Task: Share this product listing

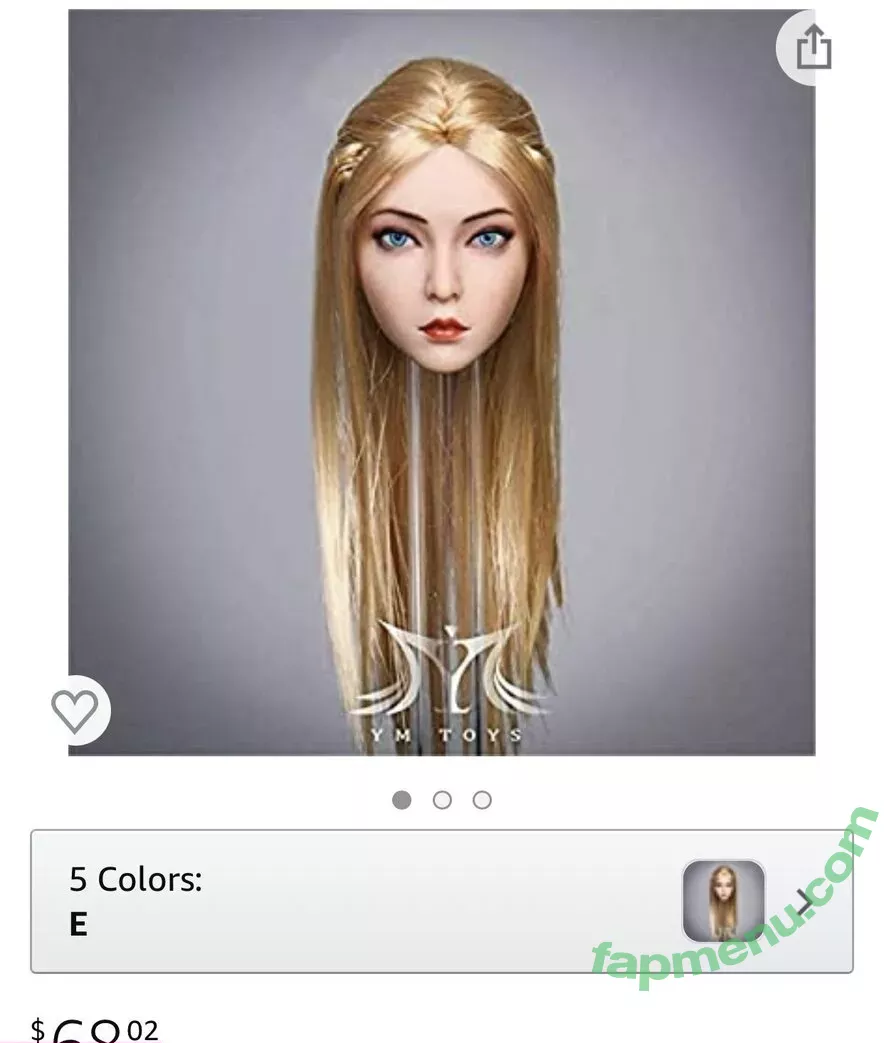Action: 812,47
